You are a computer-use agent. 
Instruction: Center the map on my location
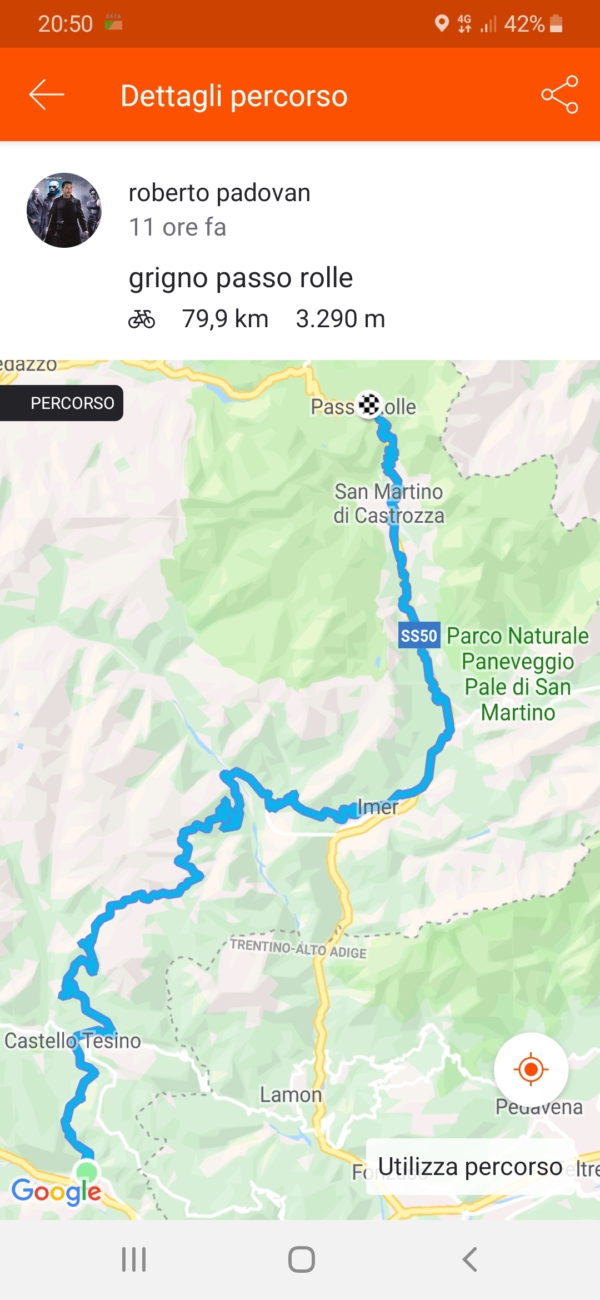531,1070
